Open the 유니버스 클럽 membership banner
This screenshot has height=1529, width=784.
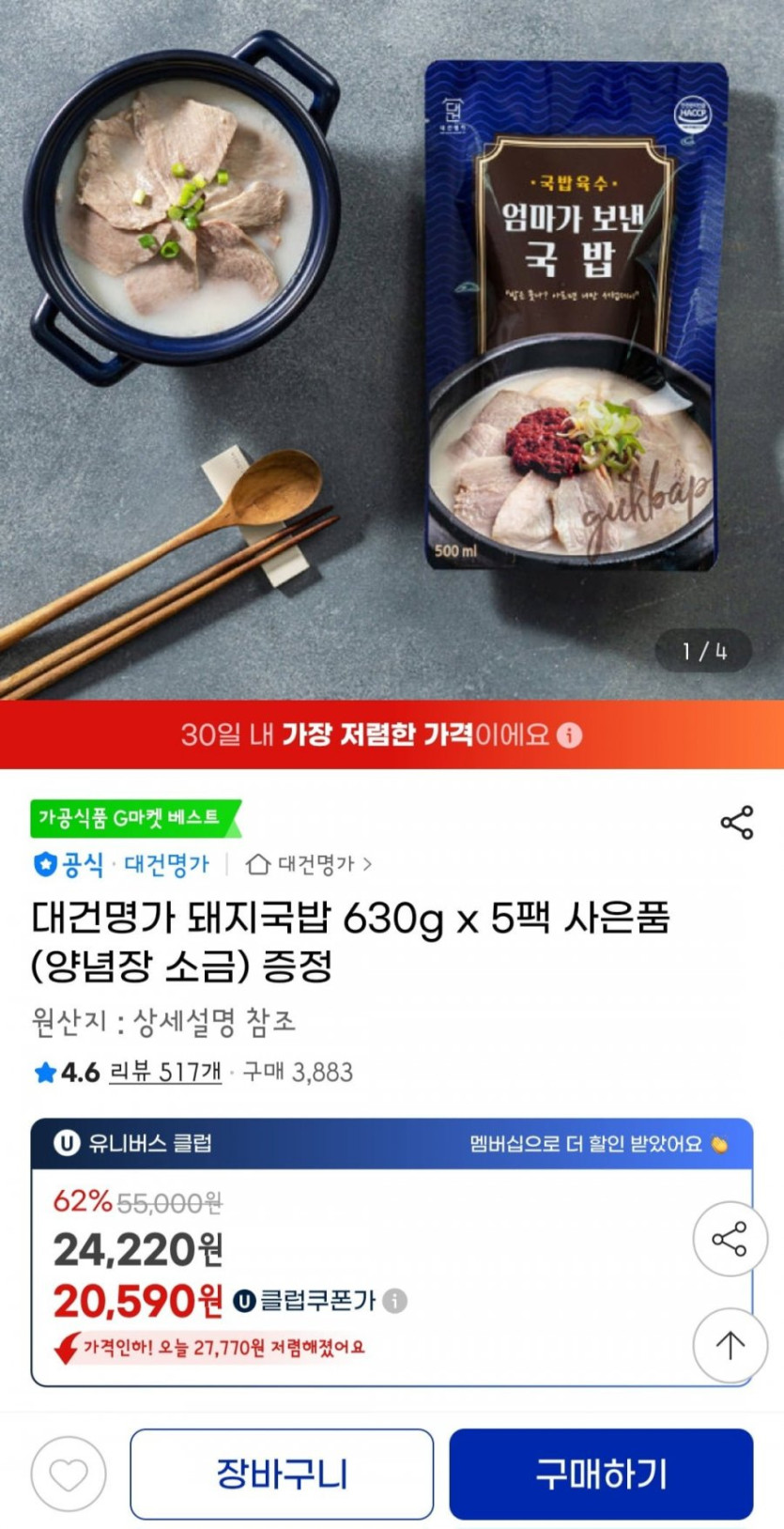point(392,1143)
